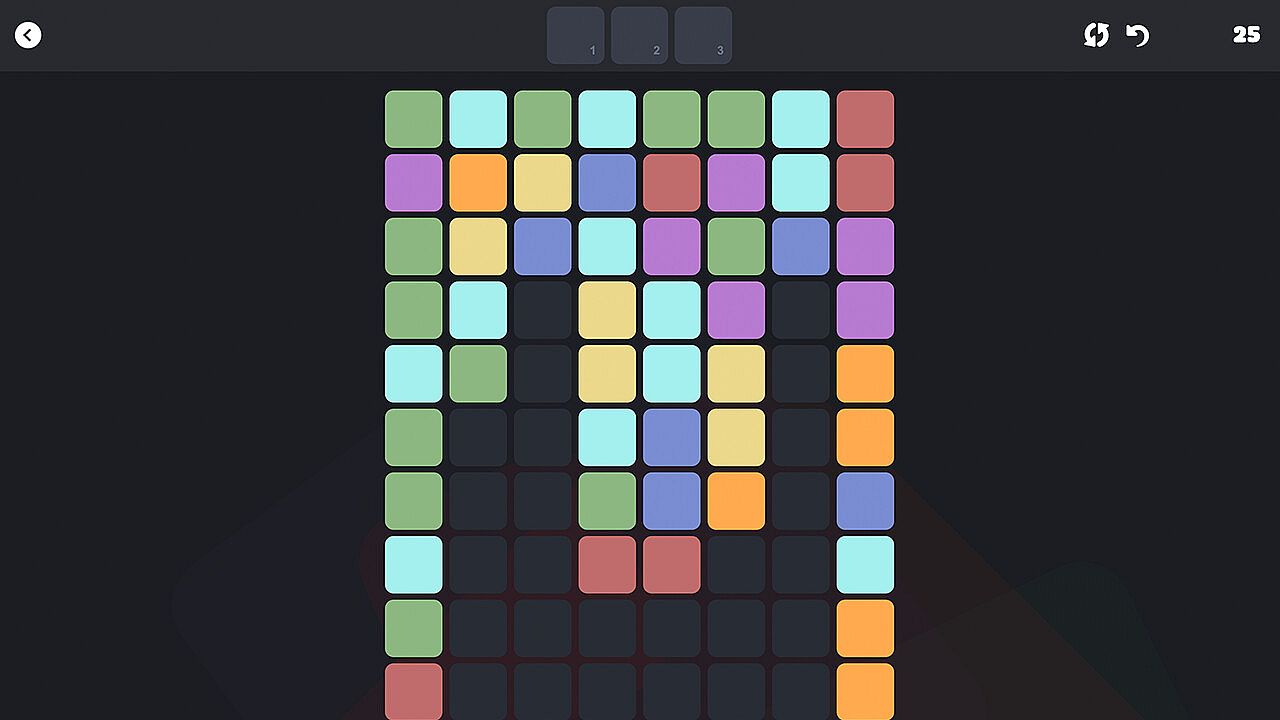Tap the red tile at the grid's bottom-left
This screenshot has height=720, width=1280.
pyautogui.click(x=413, y=691)
